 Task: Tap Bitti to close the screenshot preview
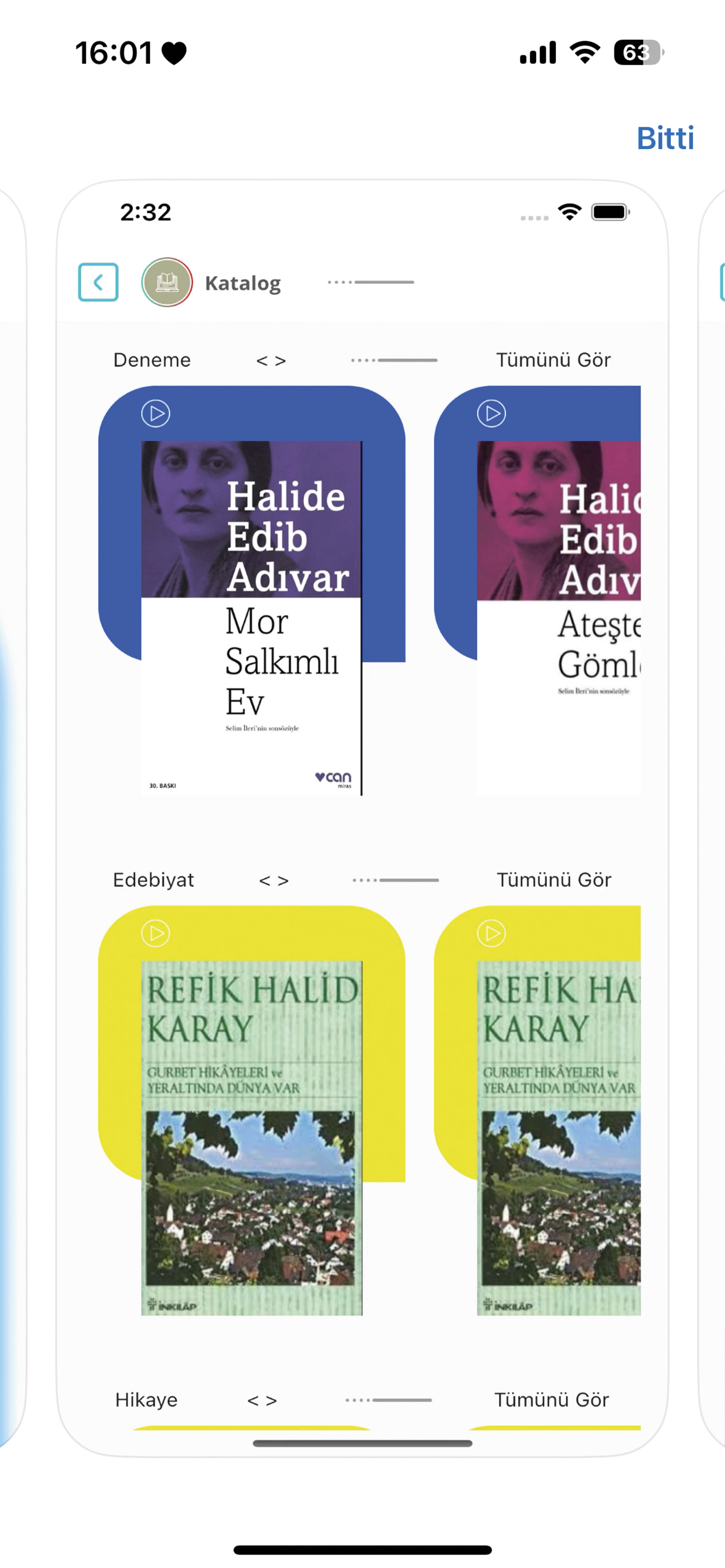coord(665,138)
